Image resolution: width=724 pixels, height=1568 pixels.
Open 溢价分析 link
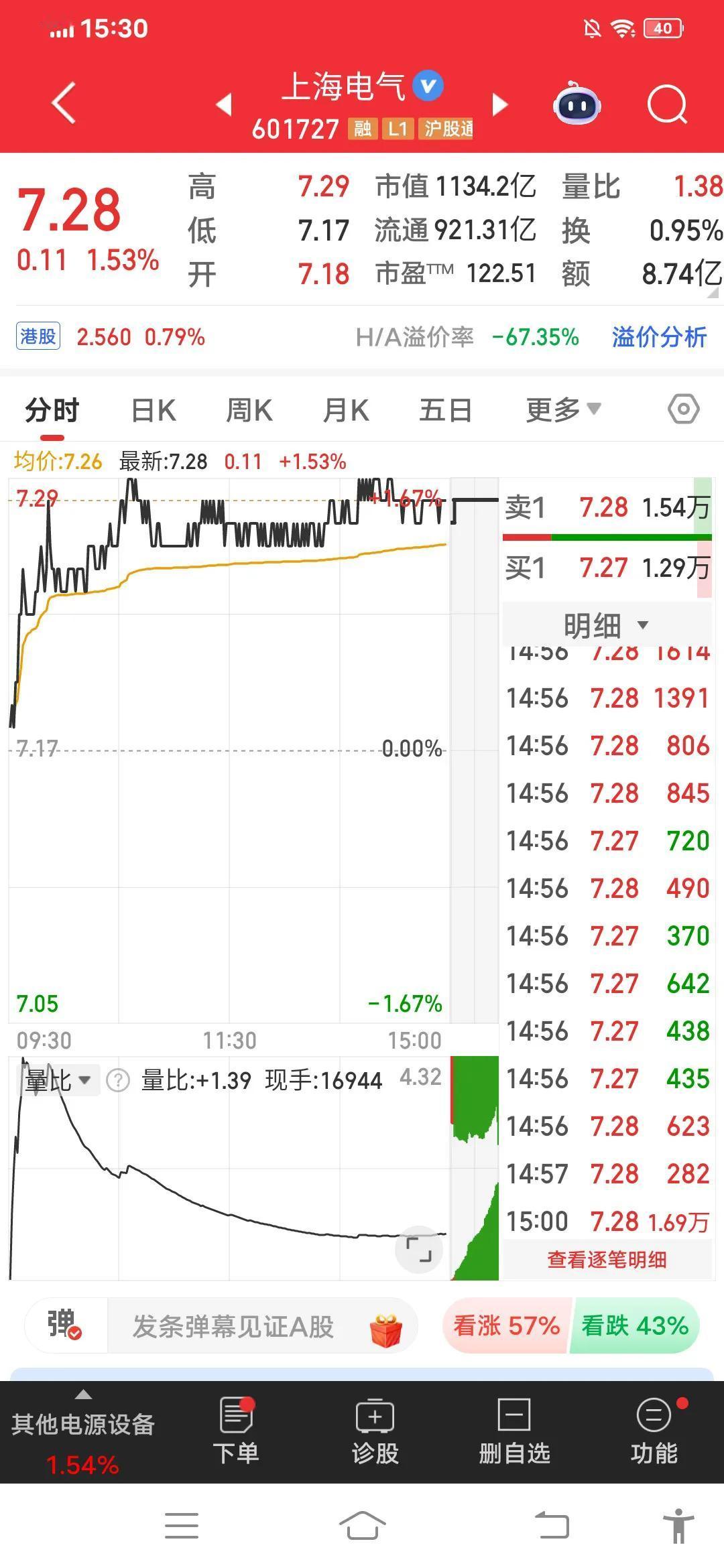point(659,336)
